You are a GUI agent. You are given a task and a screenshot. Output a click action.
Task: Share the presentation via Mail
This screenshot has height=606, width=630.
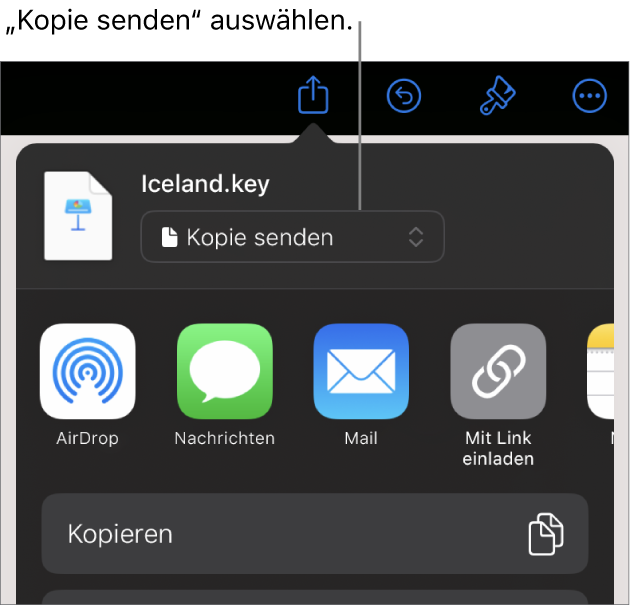361,371
